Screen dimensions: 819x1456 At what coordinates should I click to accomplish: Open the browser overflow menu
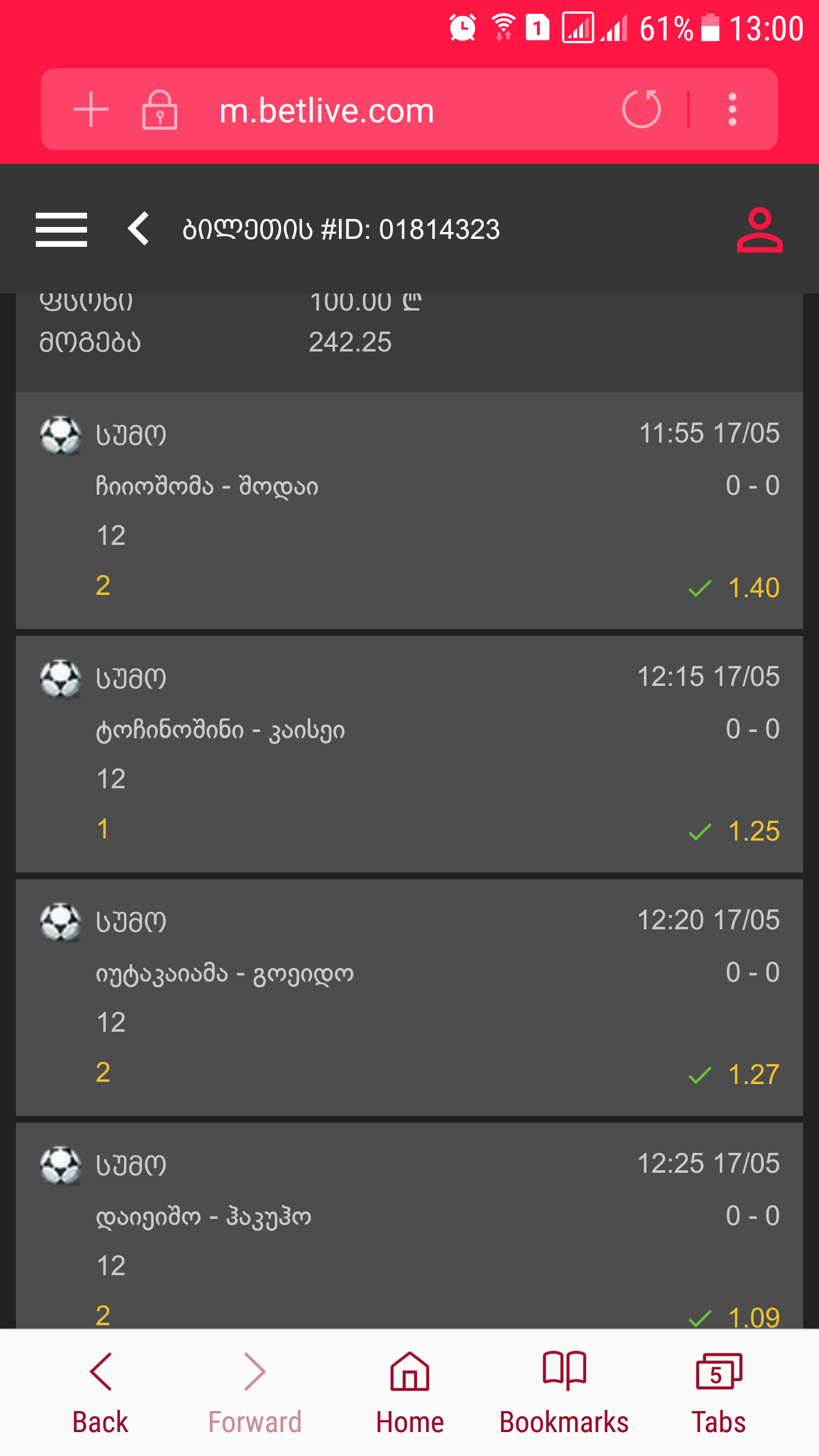point(733,109)
